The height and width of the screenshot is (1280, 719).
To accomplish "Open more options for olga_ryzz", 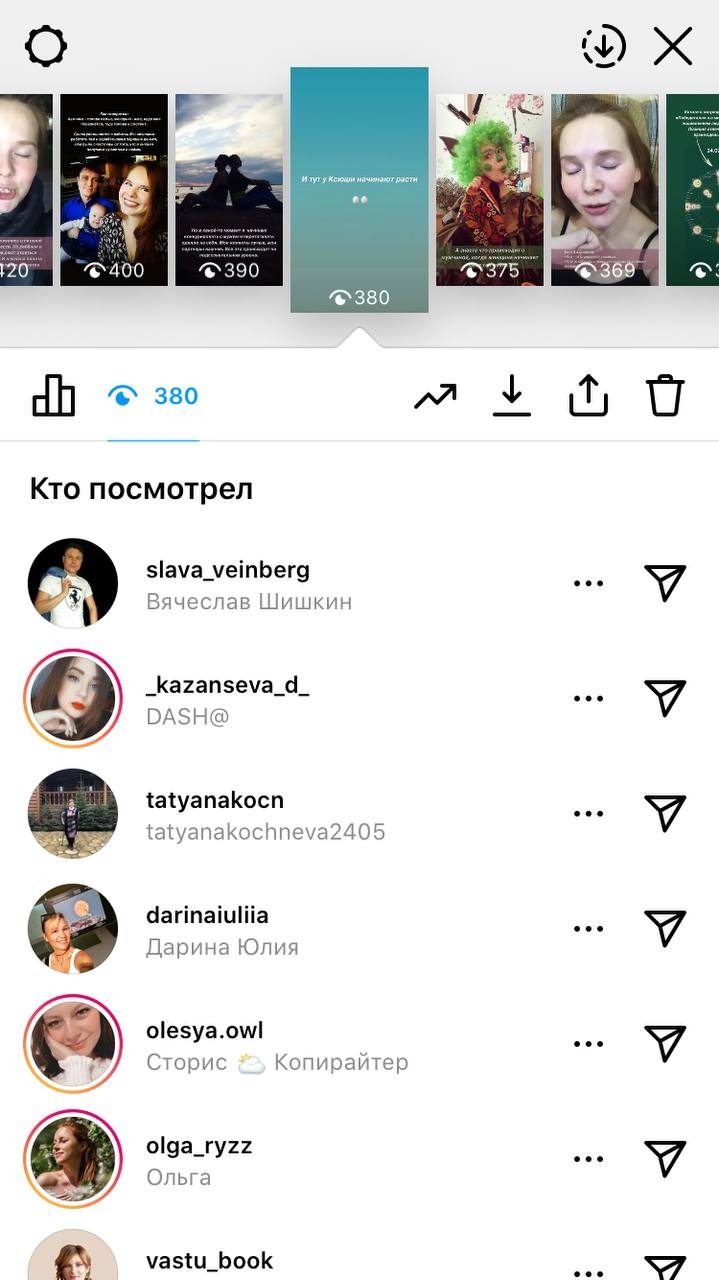I will coord(588,1159).
